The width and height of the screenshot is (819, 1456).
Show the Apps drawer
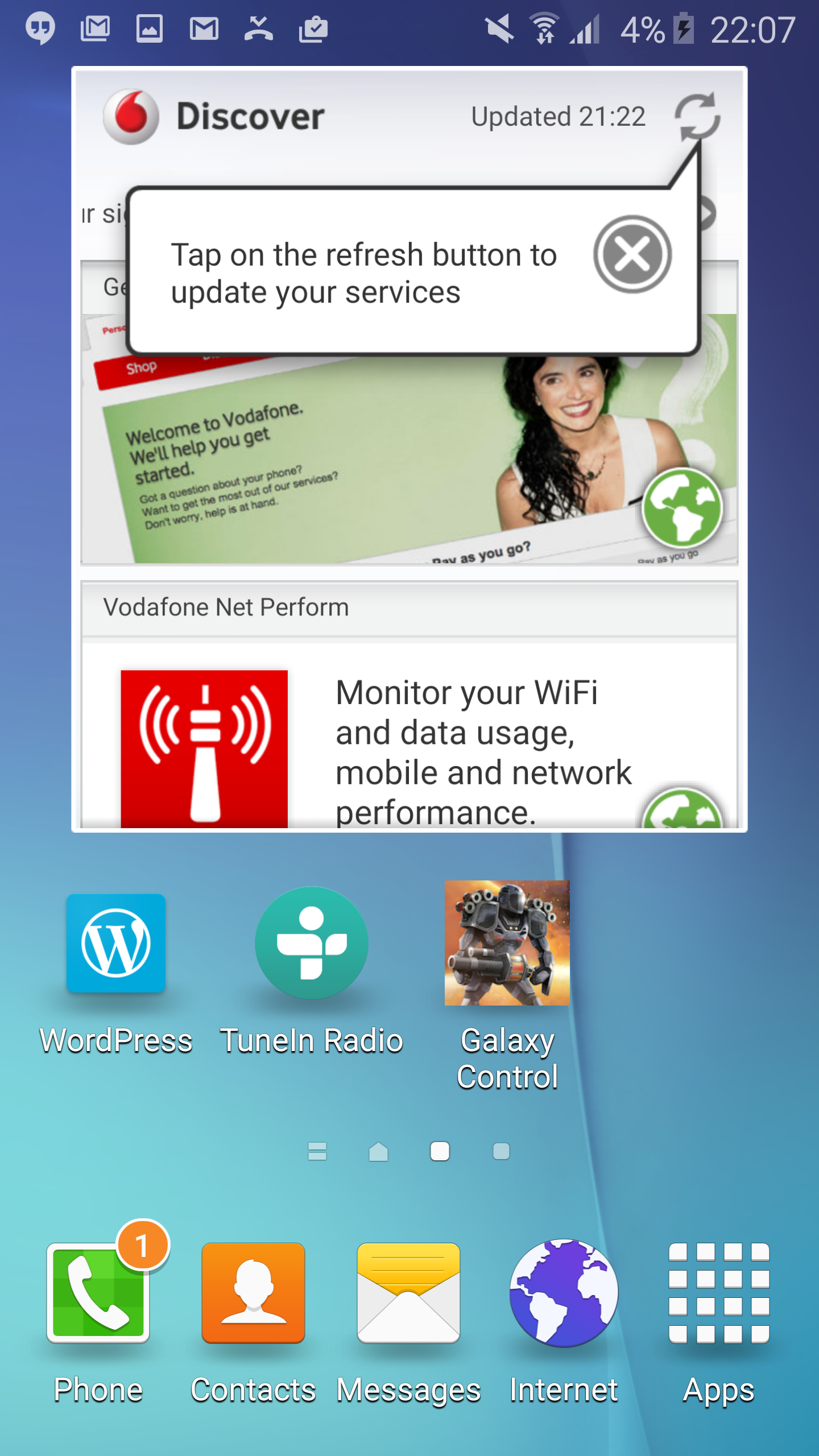click(x=719, y=1321)
